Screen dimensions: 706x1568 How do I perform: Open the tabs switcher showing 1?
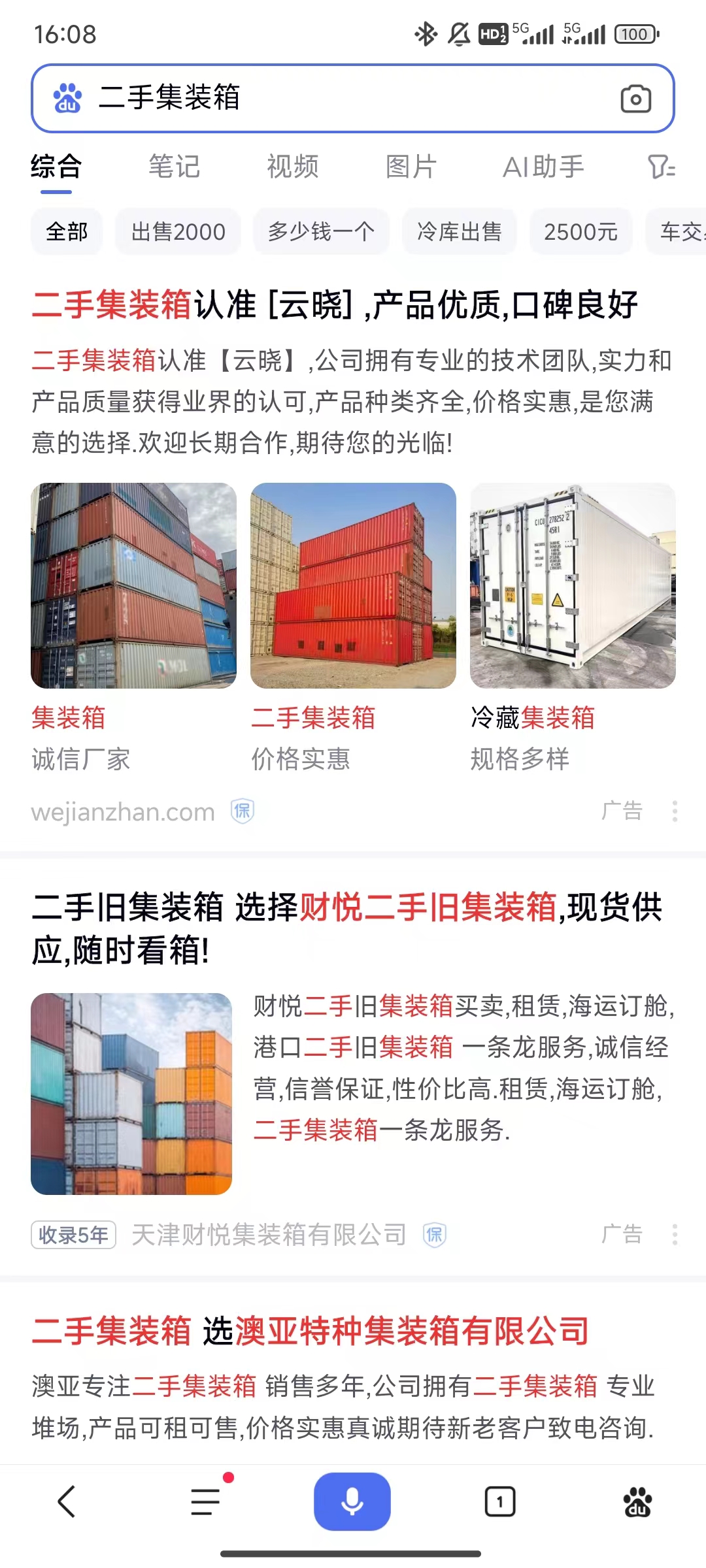(499, 1501)
